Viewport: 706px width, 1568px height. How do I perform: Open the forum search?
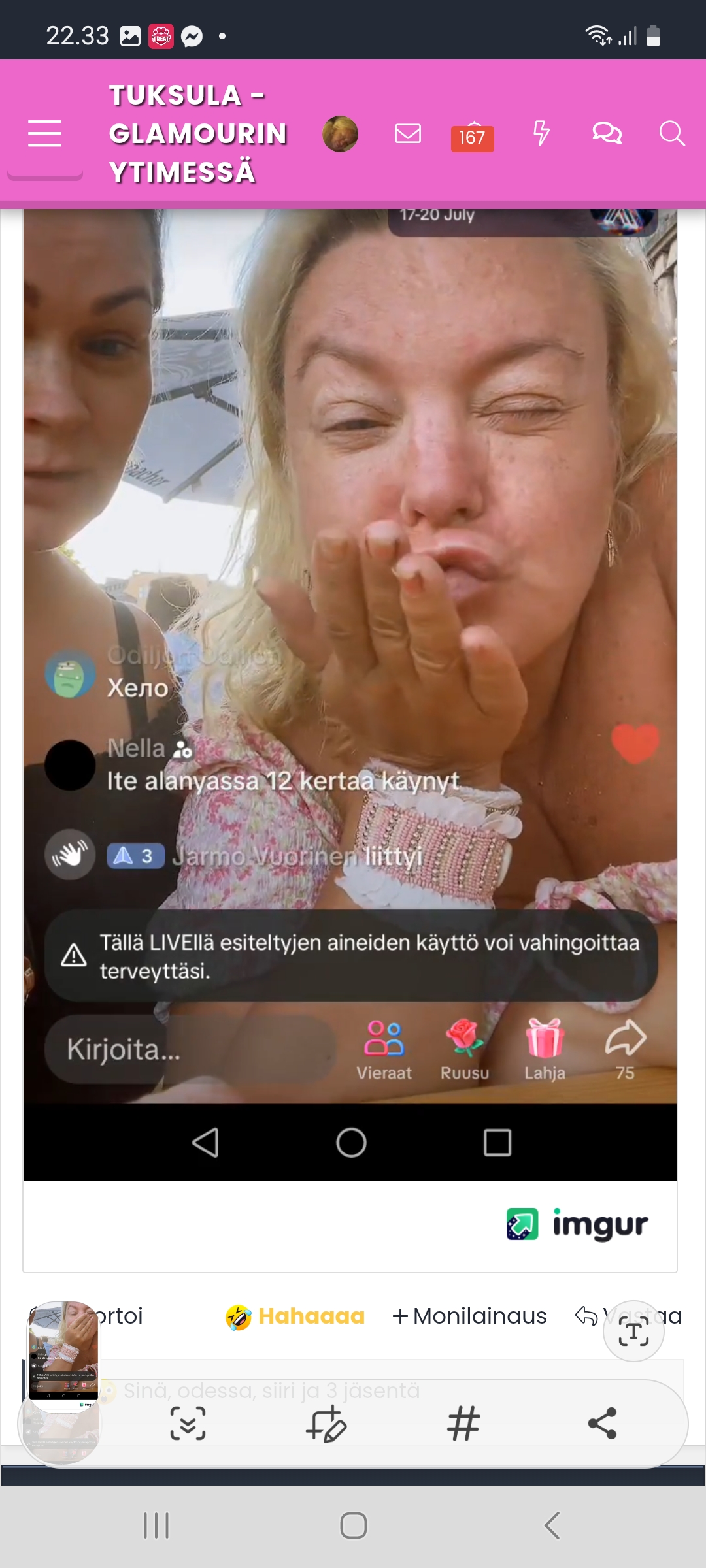tap(671, 133)
